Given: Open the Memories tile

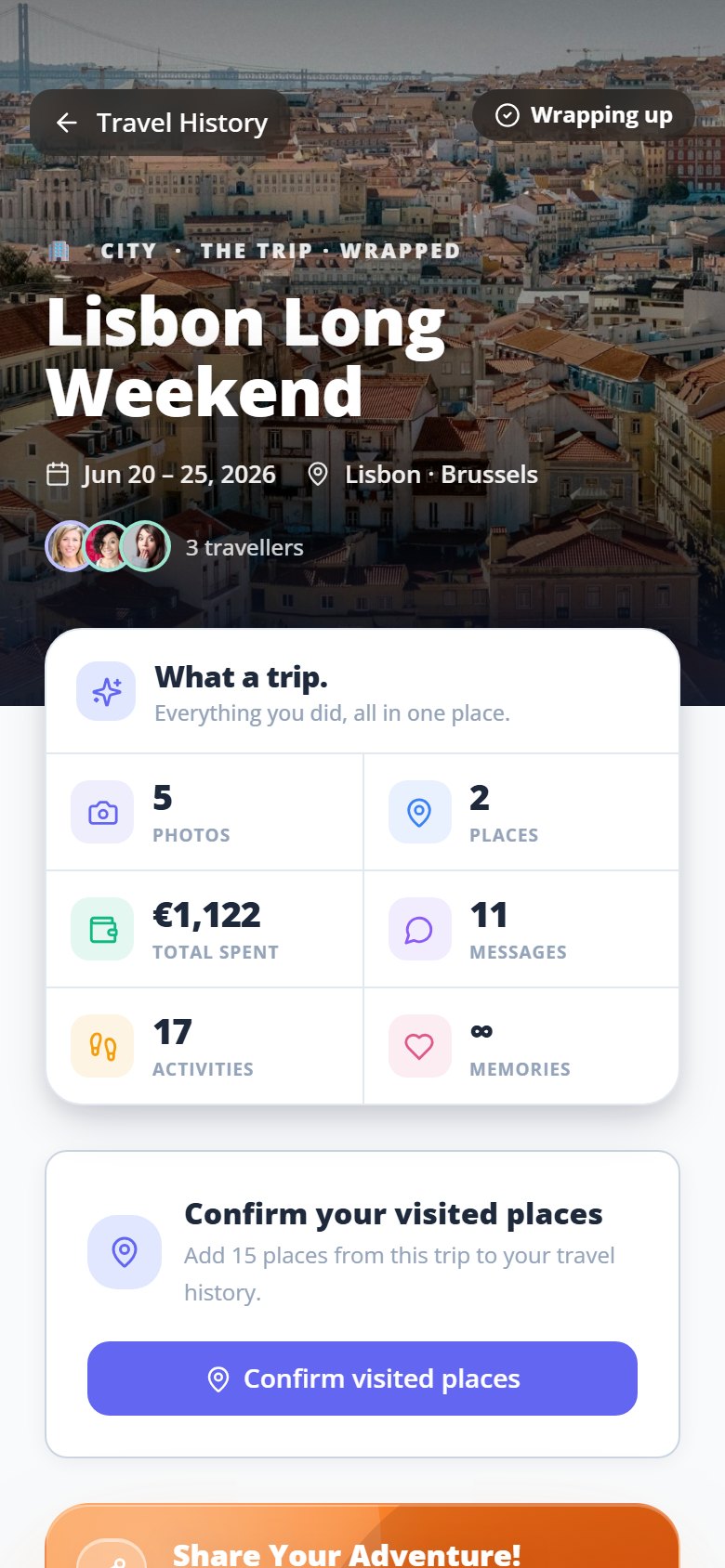Looking at the screenshot, I should coord(521,1046).
